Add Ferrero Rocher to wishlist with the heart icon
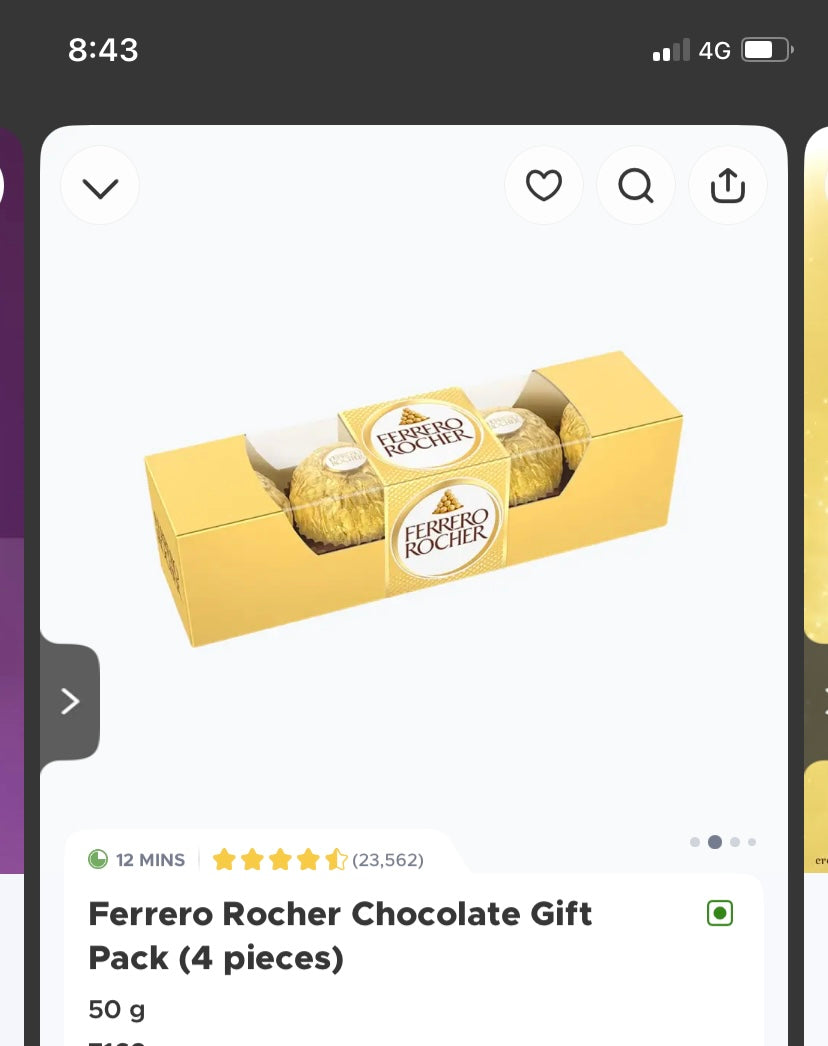 click(544, 186)
